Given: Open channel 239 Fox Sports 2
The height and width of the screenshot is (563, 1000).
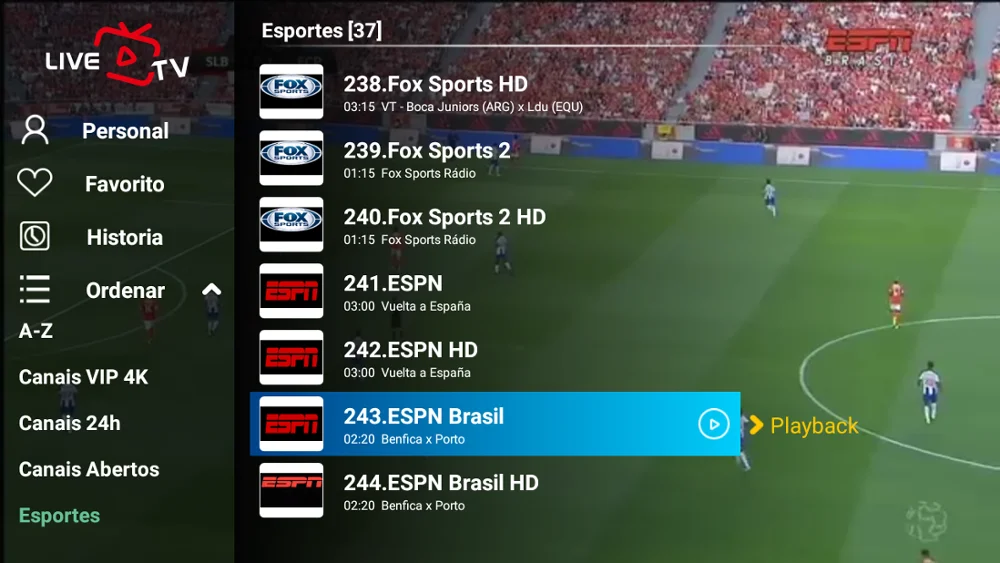Looking at the screenshot, I should click(x=495, y=158).
